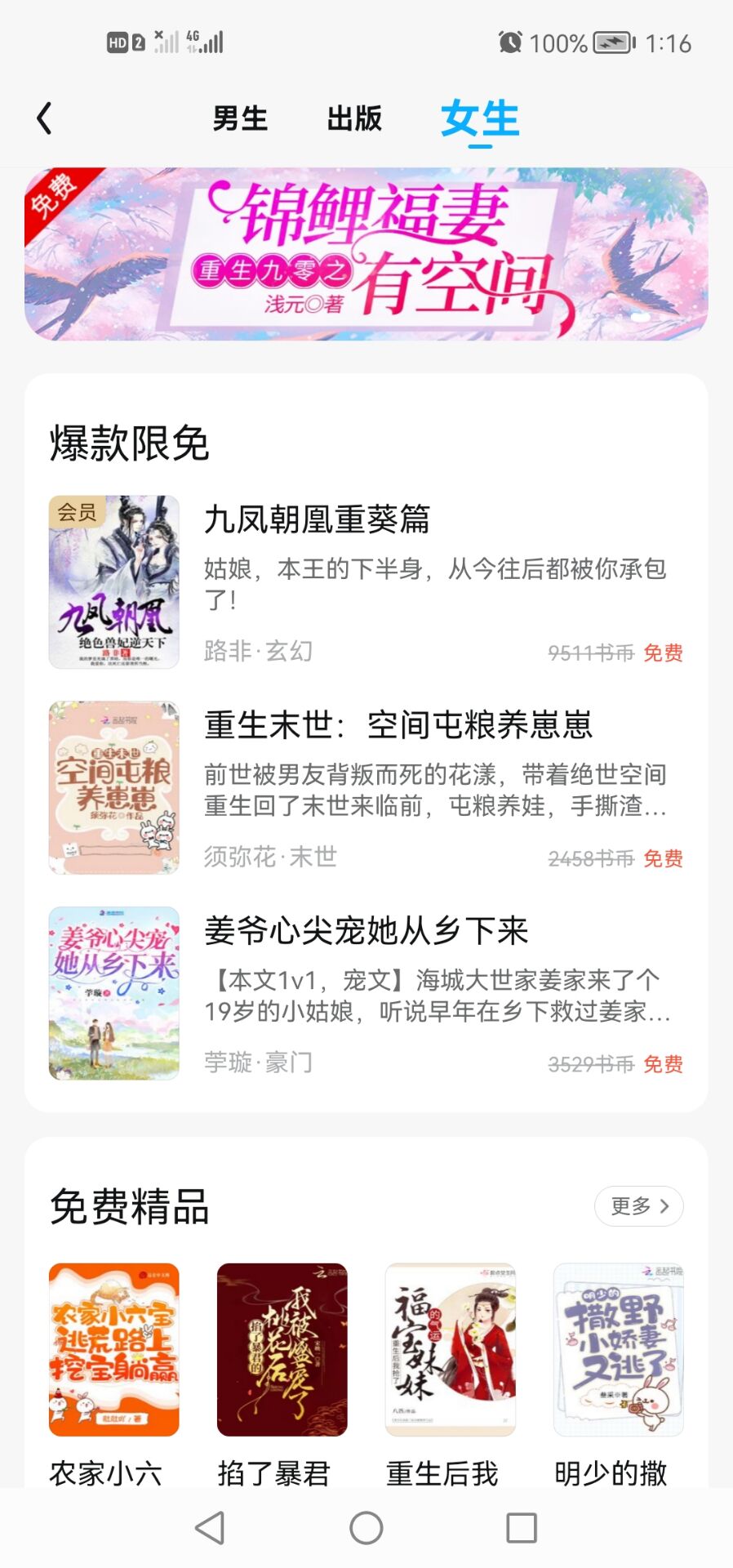Viewport: 733px width, 1568px height.
Task: Open the 锦鲤福妻有空间 banner
Action: [x=366, y=254]
